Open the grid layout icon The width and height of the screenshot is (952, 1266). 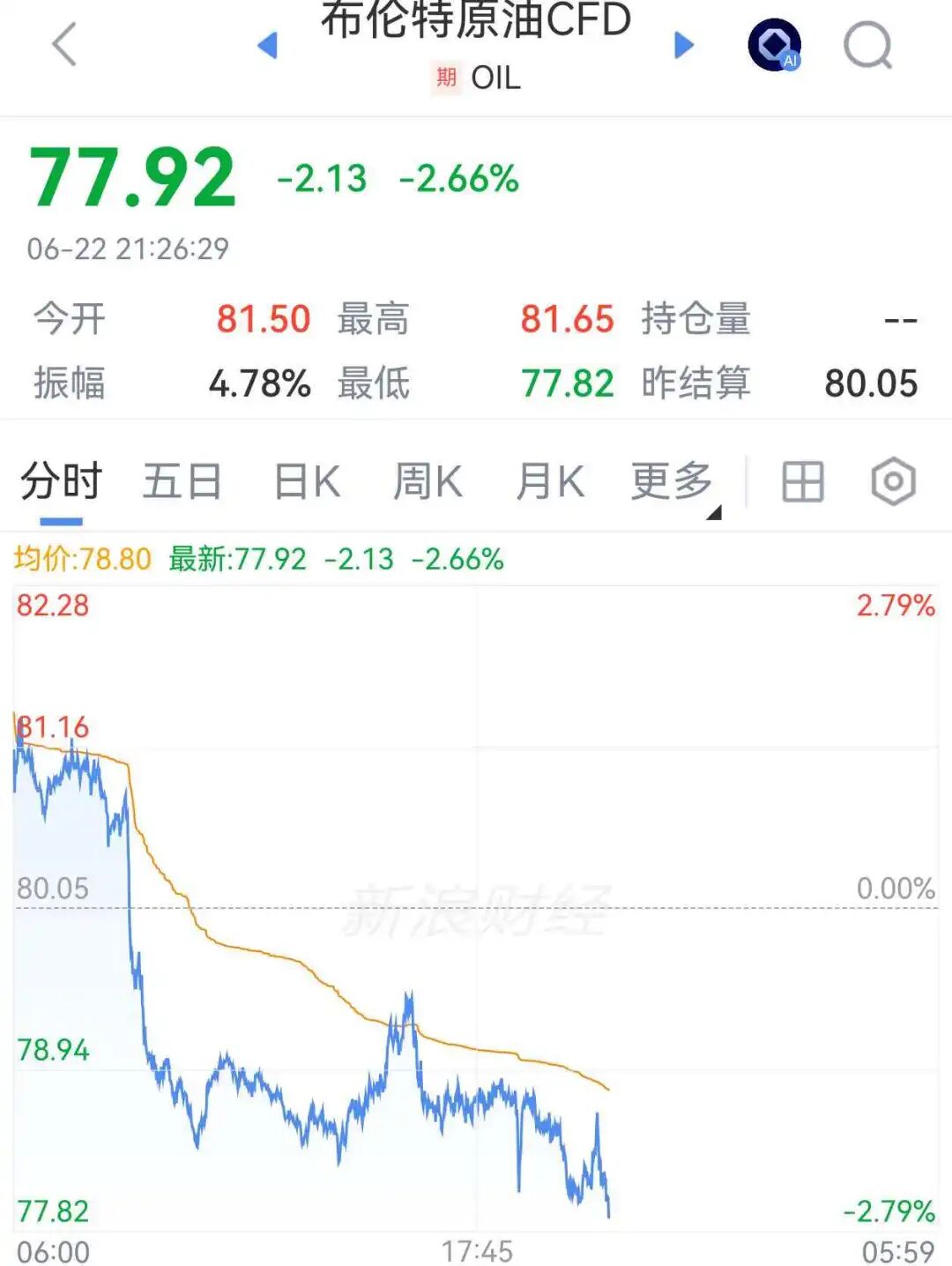(802, 482)
